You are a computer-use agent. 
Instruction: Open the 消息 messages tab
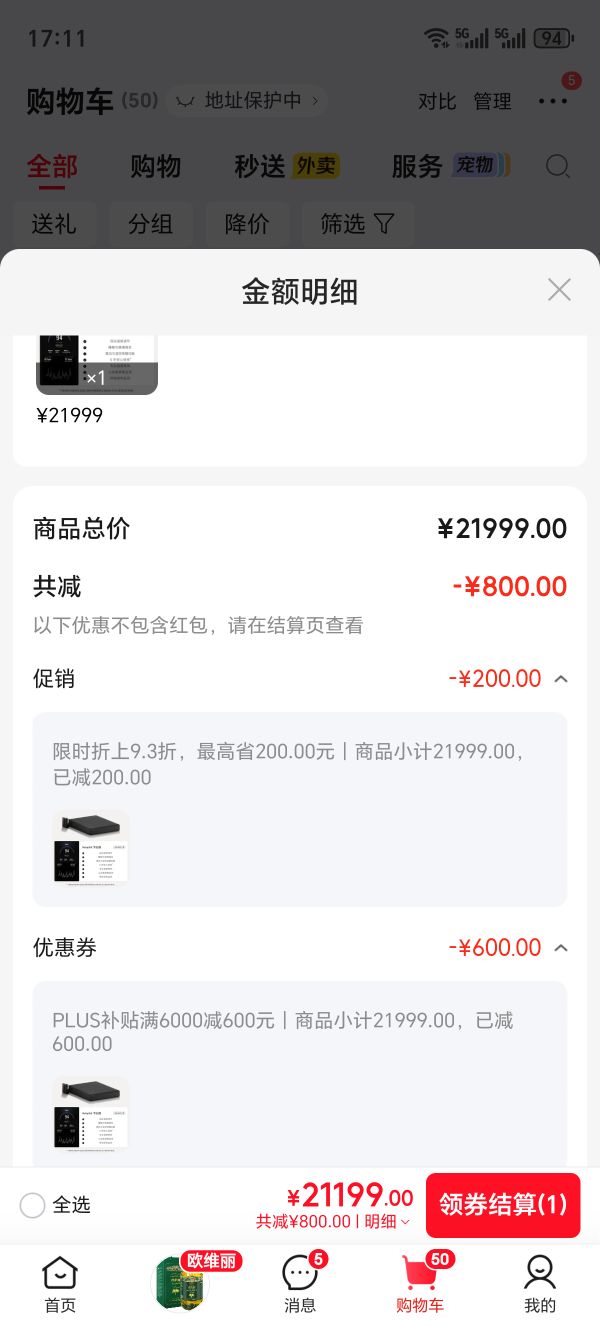coord(300,1284)
